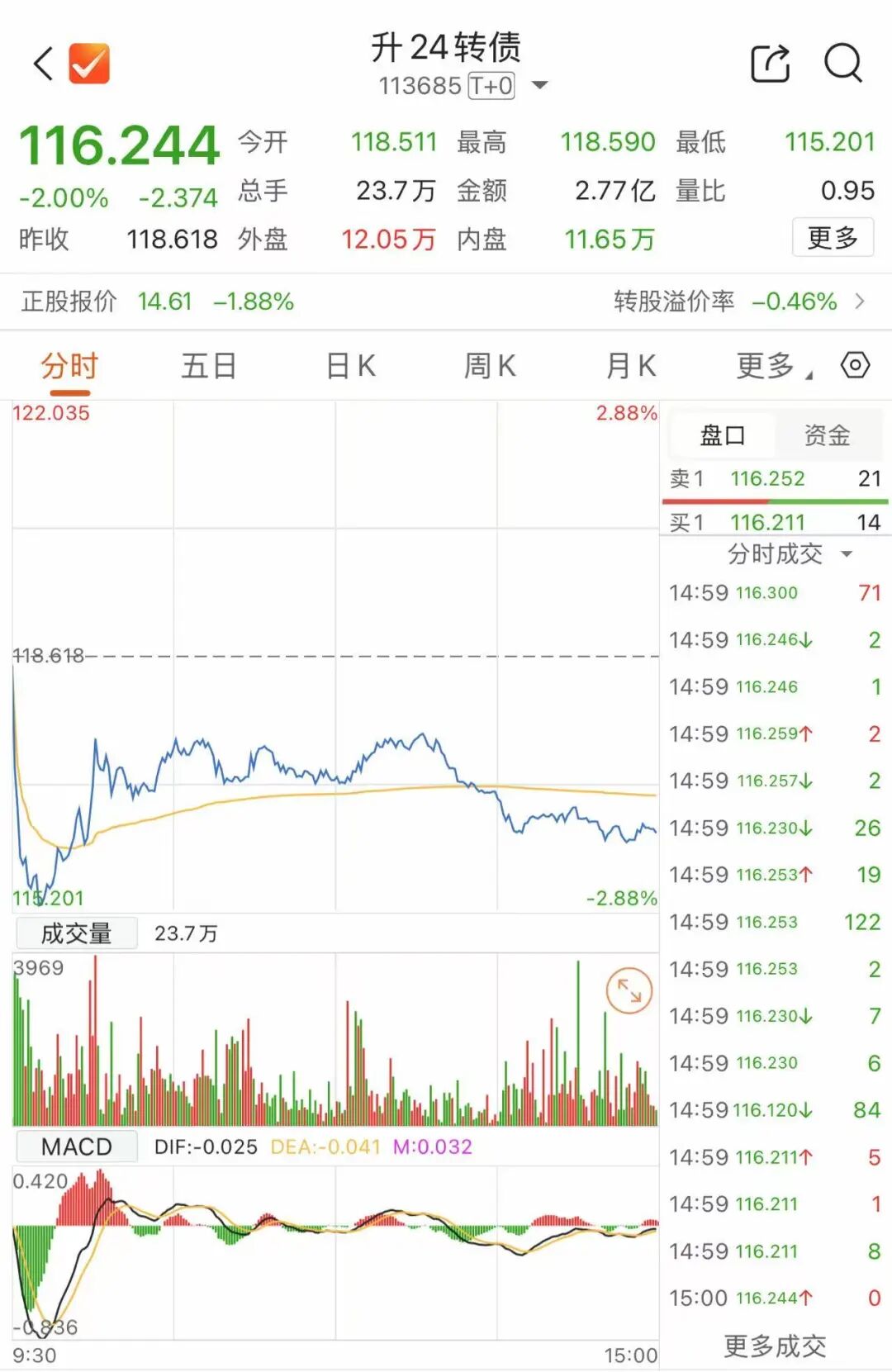
Task: Click the 卖1 sell quote row
Action: pos(768,479)
